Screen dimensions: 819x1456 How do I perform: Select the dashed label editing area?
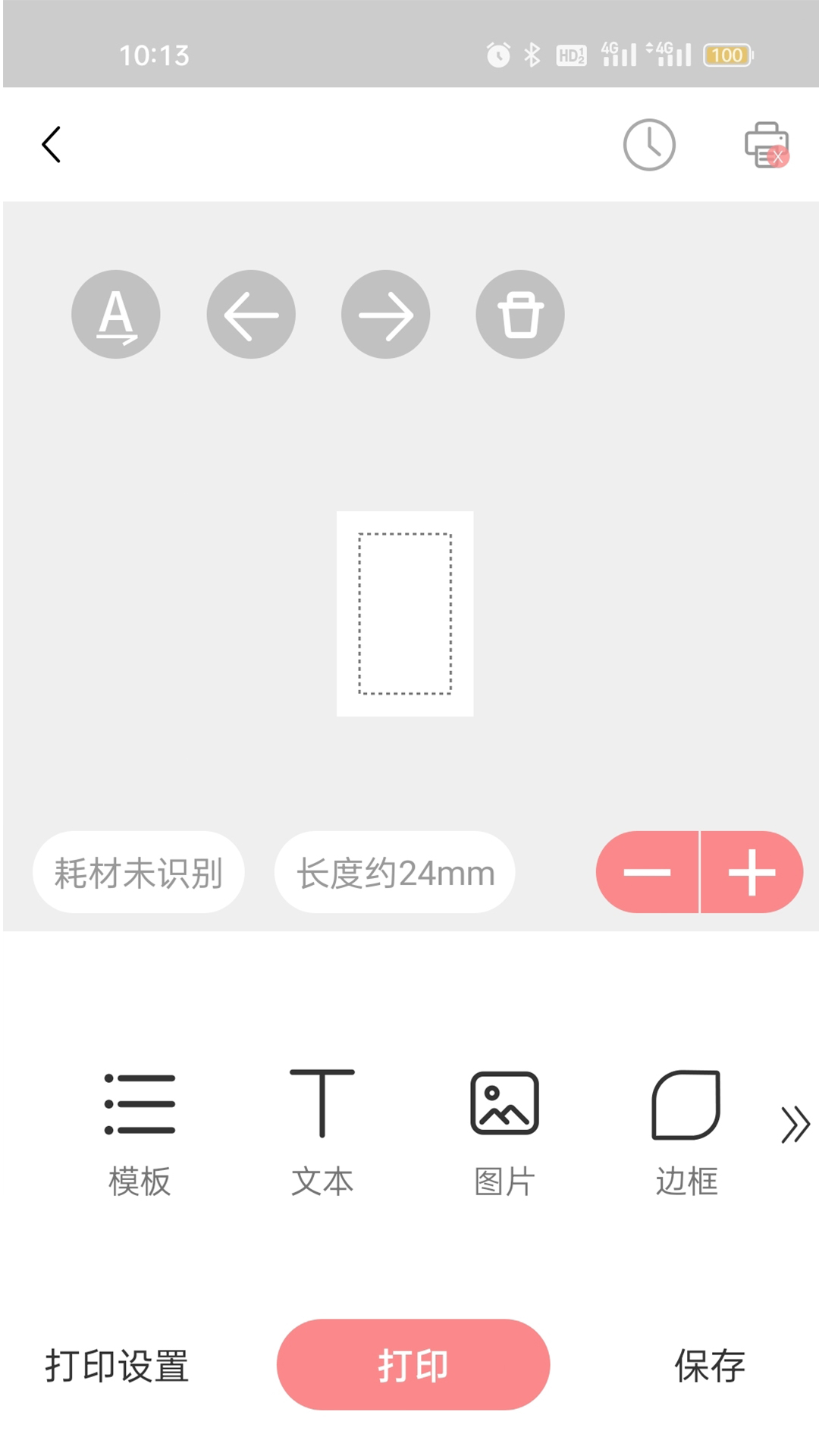click(405, 614)
